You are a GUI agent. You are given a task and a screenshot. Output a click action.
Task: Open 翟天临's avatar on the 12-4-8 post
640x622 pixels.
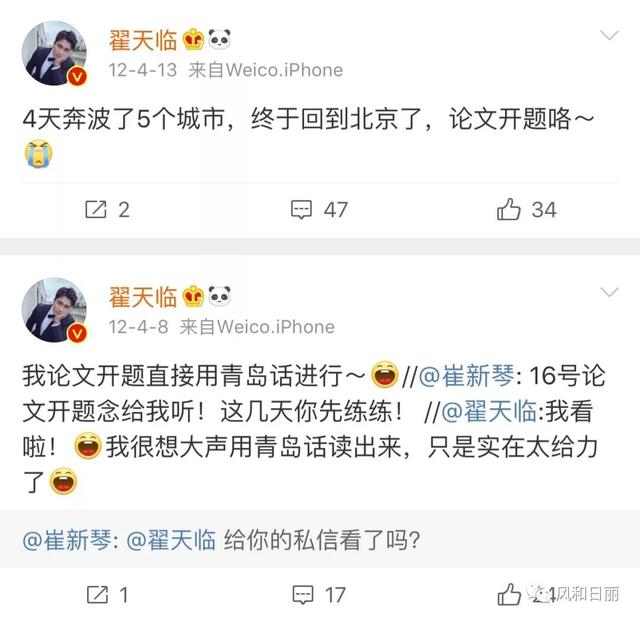click(55, 311)
